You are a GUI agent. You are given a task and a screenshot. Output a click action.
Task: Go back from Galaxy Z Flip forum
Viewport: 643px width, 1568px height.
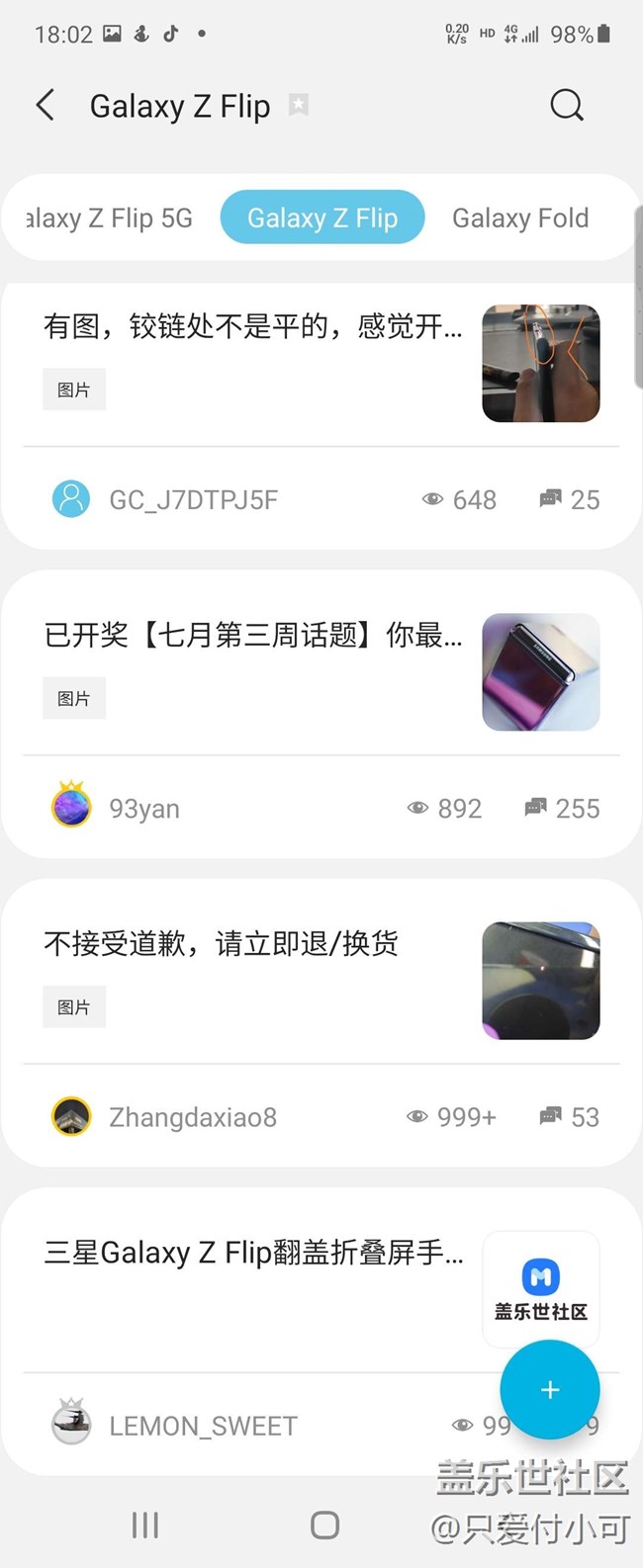[x=46, y=105]
